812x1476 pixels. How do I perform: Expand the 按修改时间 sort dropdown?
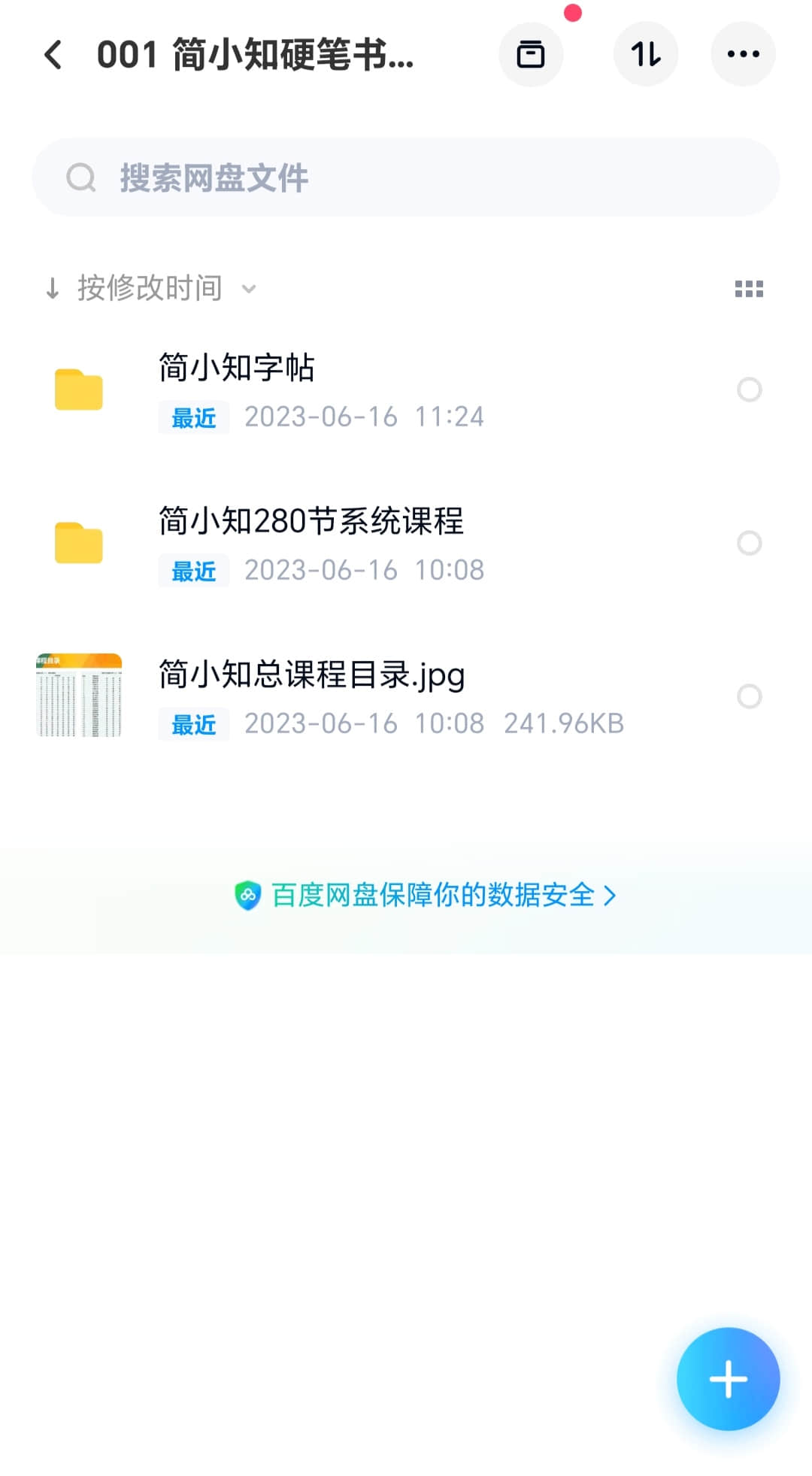[x=150, y=289]
